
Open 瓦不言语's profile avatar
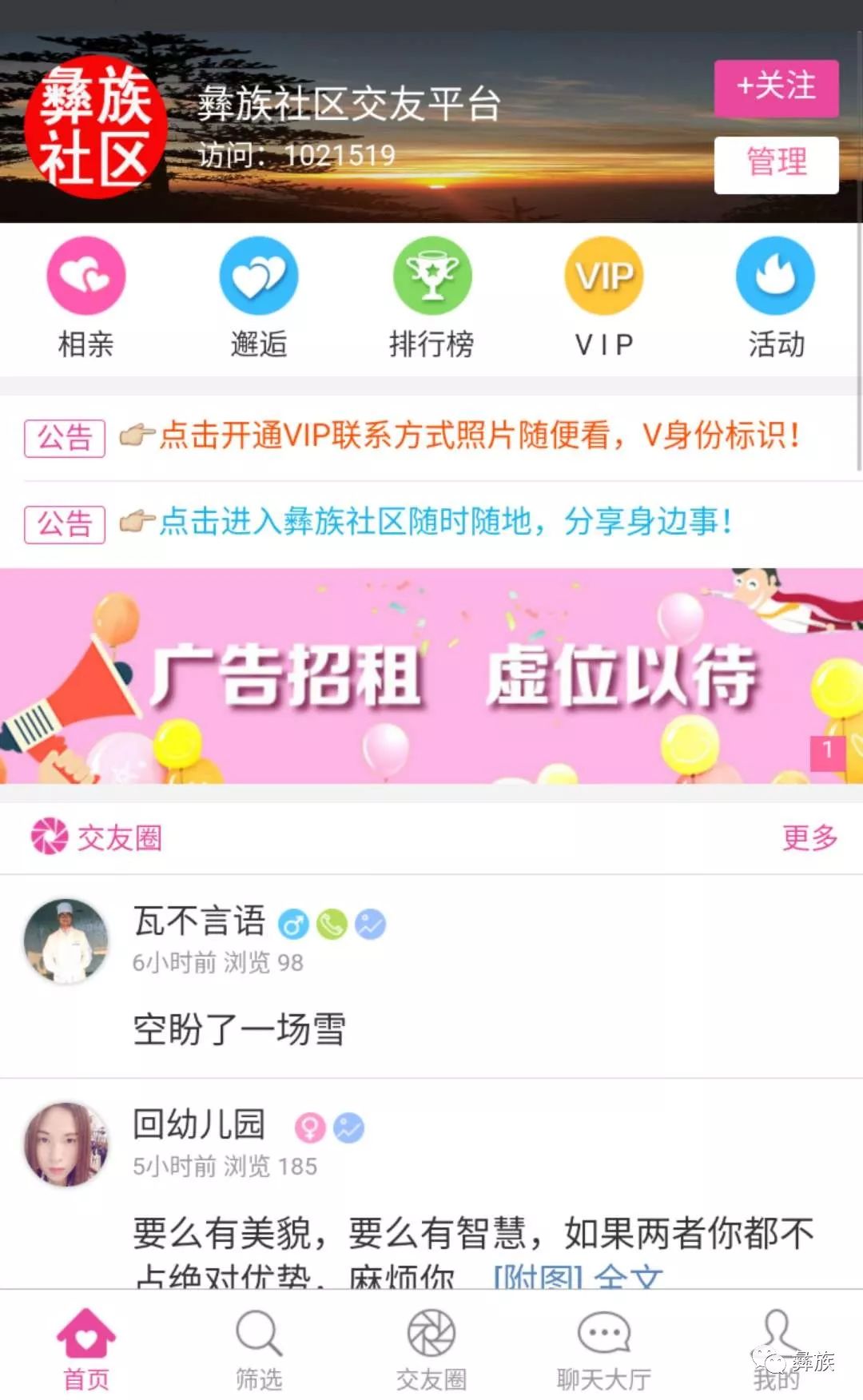[66, 941]
